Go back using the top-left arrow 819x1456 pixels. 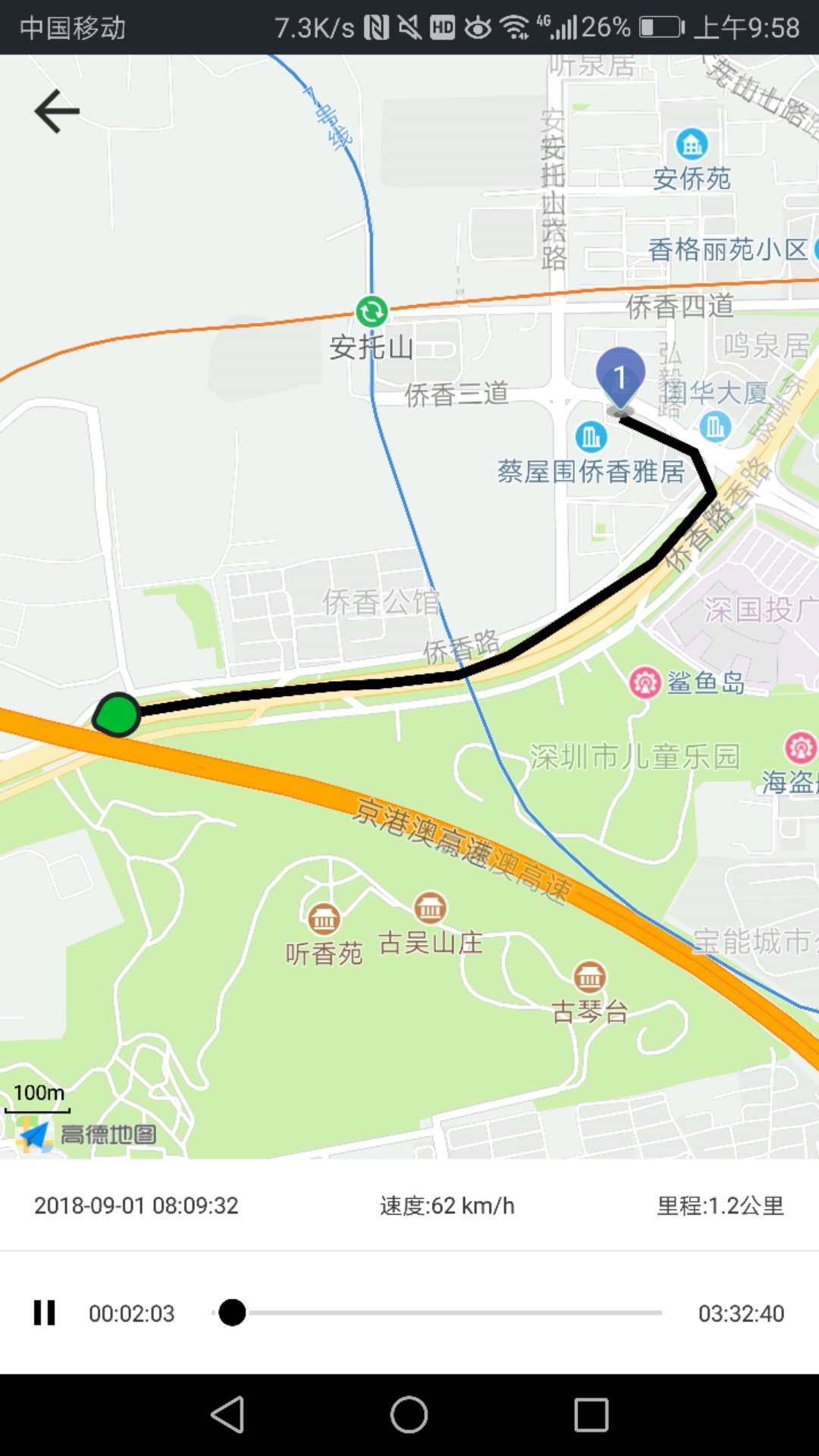pos(57,111)
